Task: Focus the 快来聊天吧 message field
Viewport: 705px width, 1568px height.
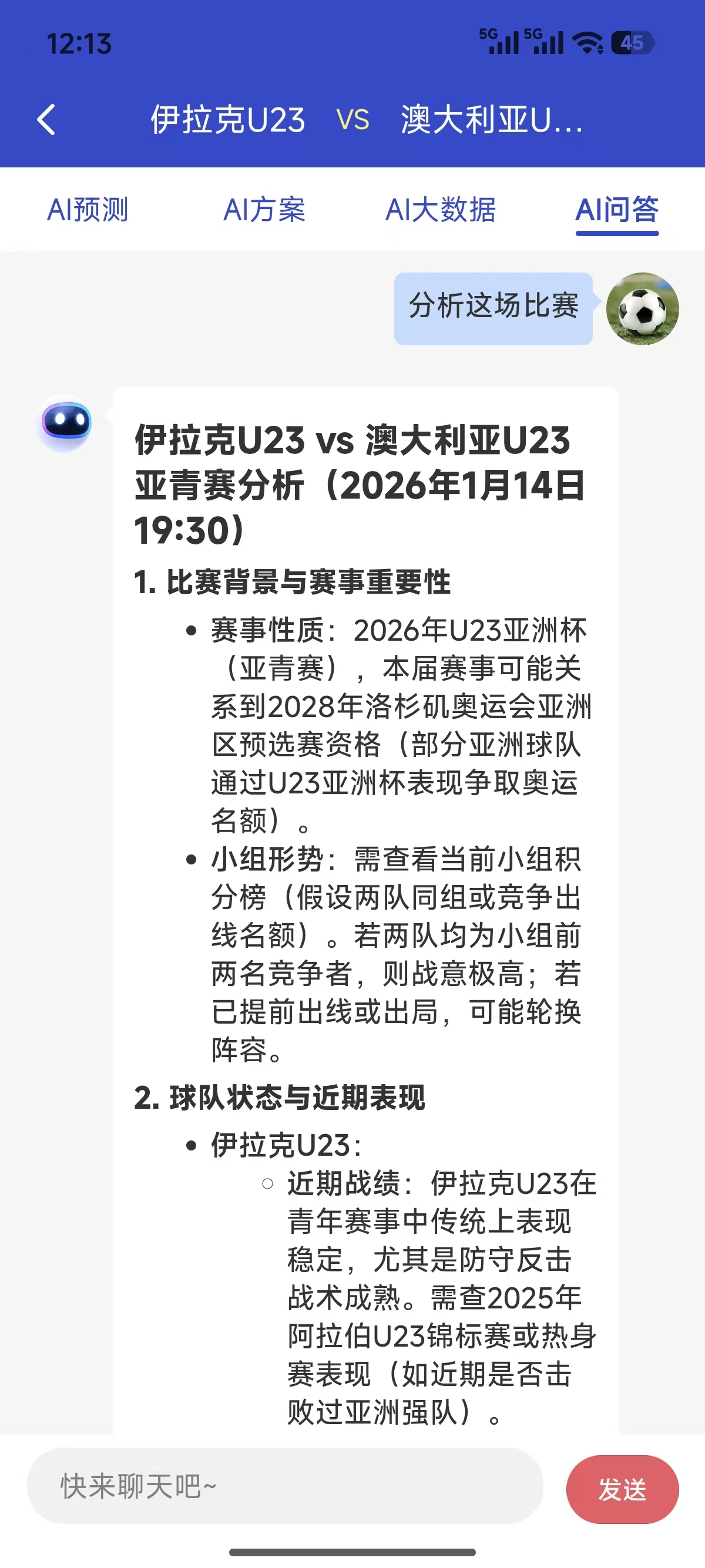Action: pyautogui.click(x=285, y=1486)
